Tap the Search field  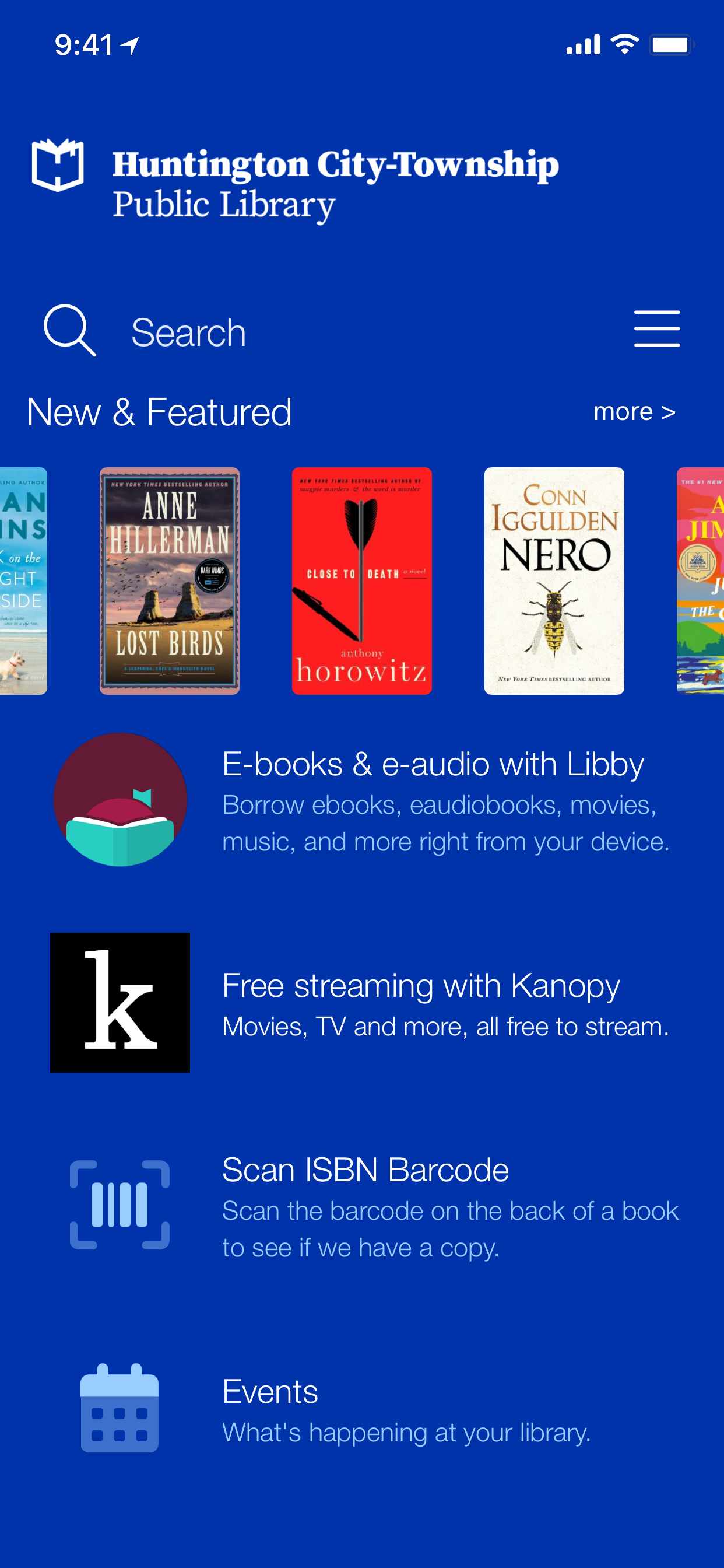(x=189, y=332)
